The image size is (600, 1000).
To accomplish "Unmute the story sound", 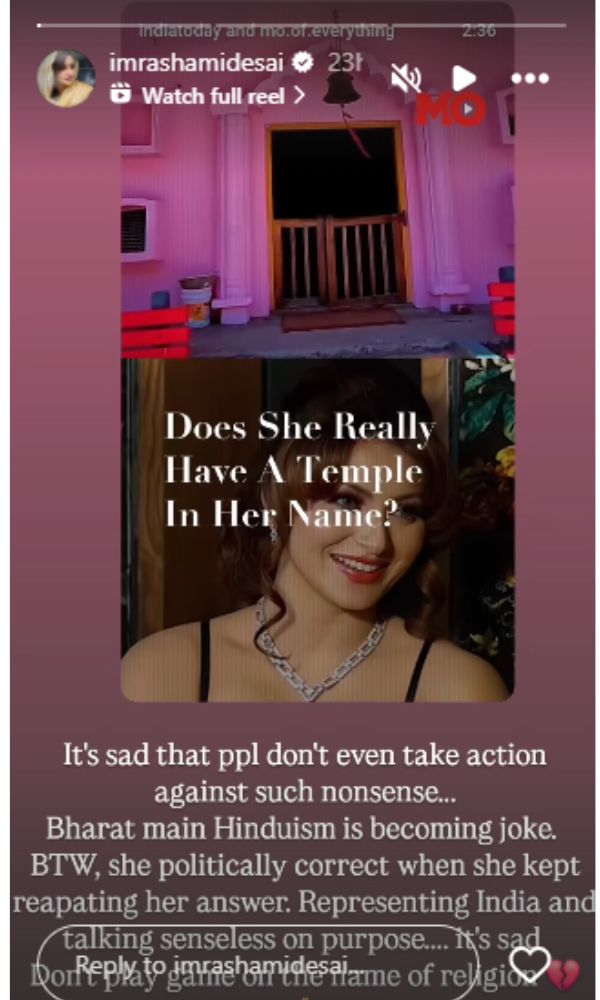I will [406, 78].
